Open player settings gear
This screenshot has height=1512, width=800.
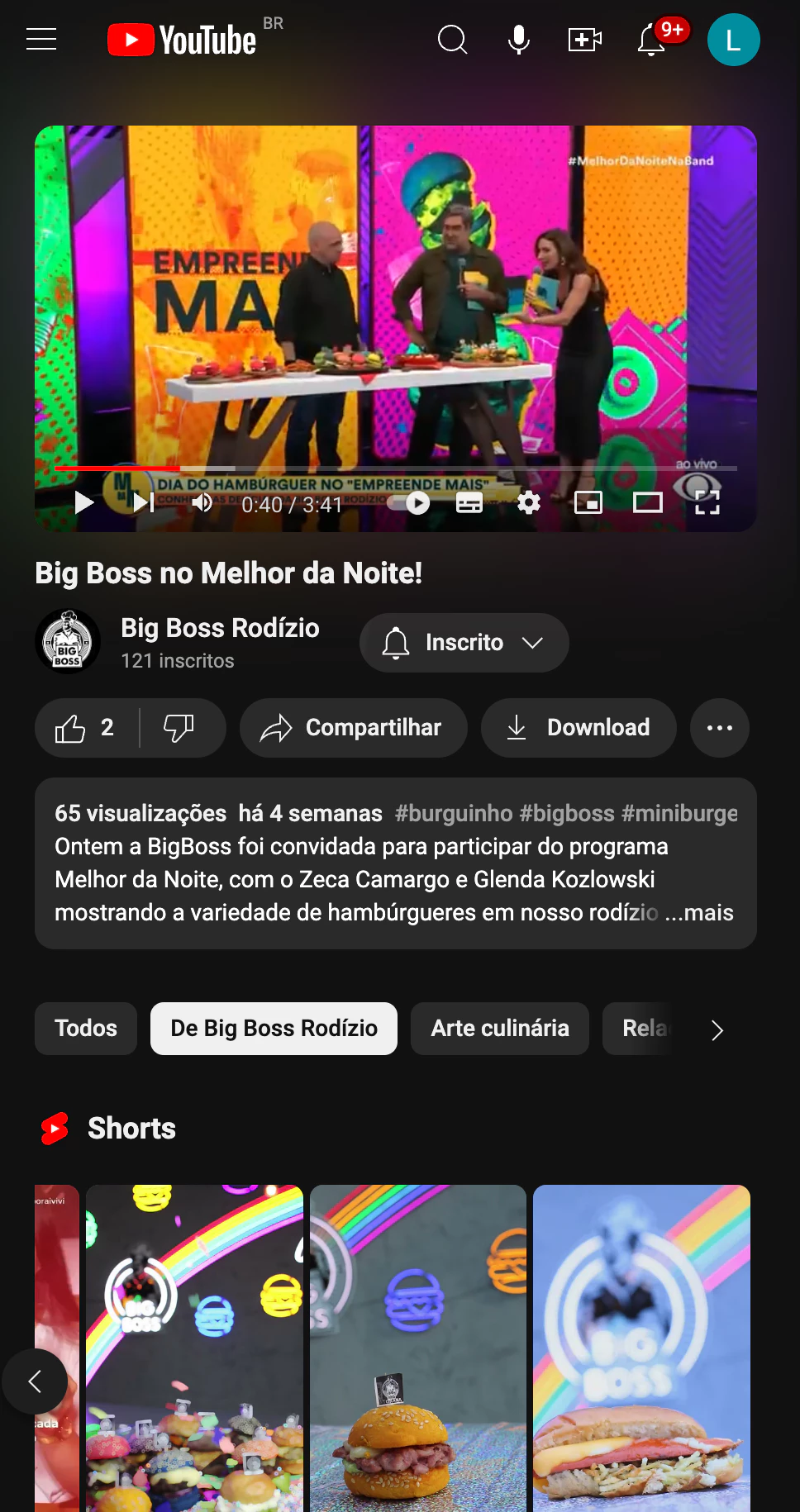(529, 502)
